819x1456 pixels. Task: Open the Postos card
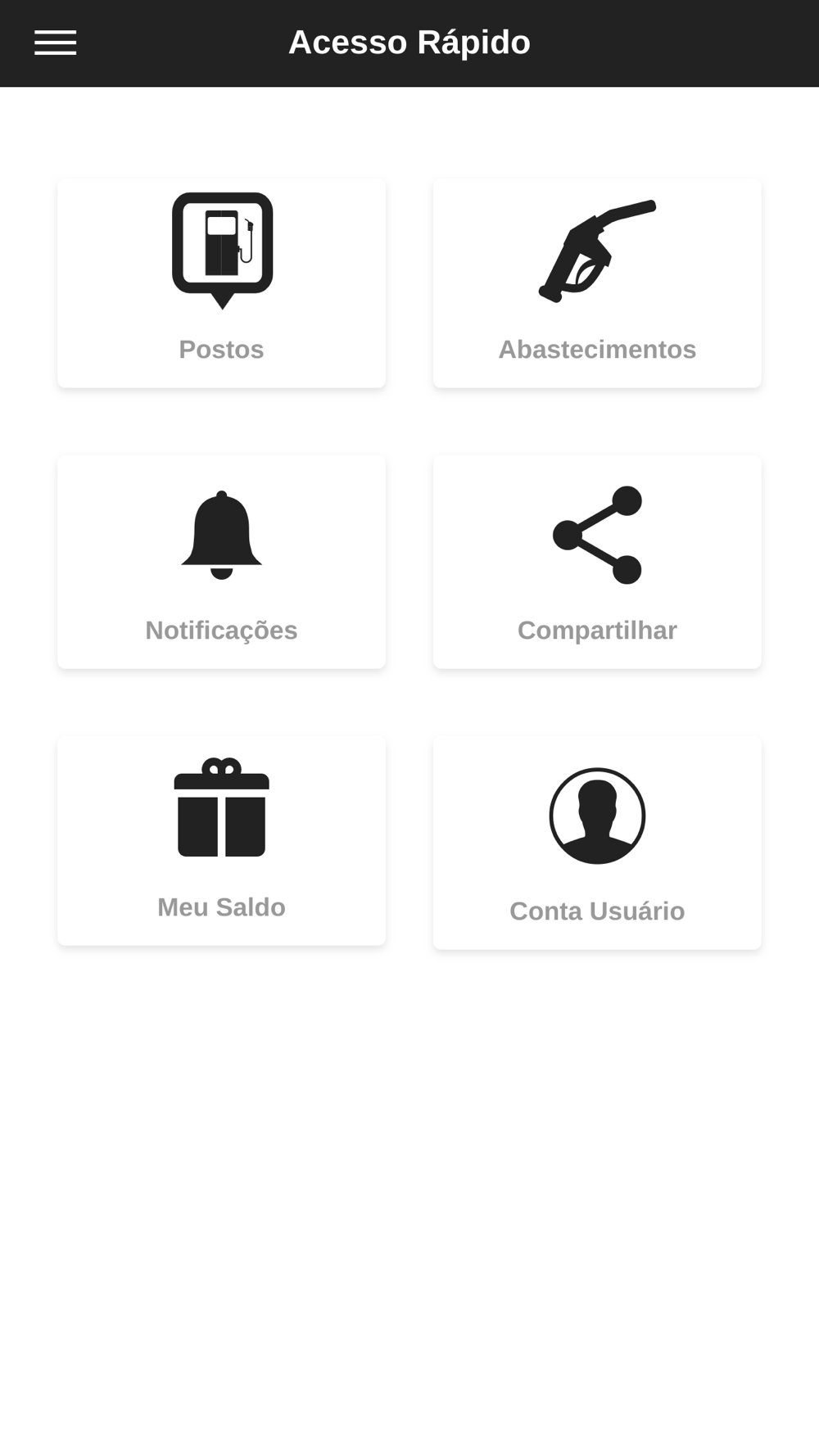221,283
